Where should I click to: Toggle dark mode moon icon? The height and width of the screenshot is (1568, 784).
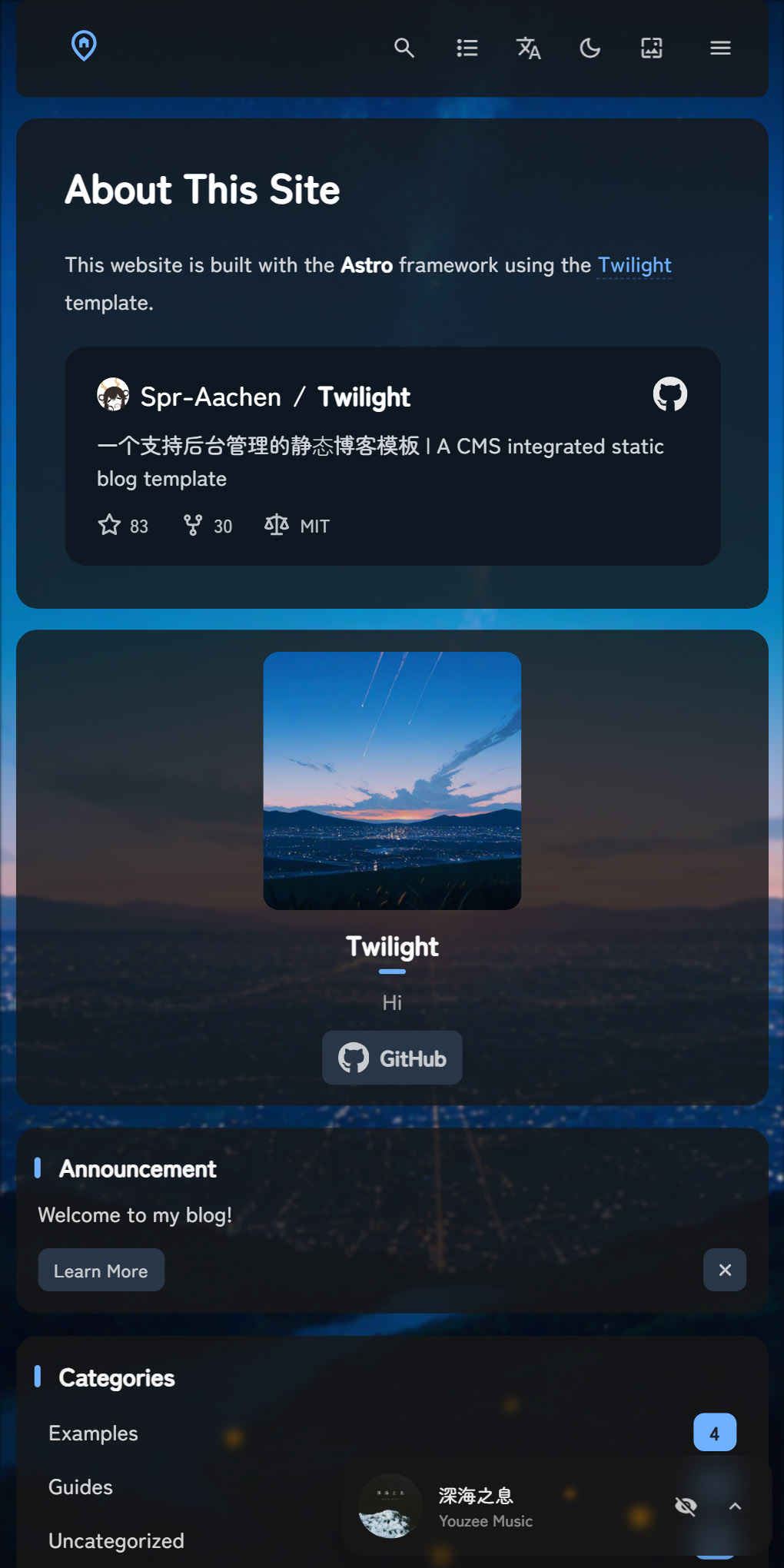coord(590,48)
